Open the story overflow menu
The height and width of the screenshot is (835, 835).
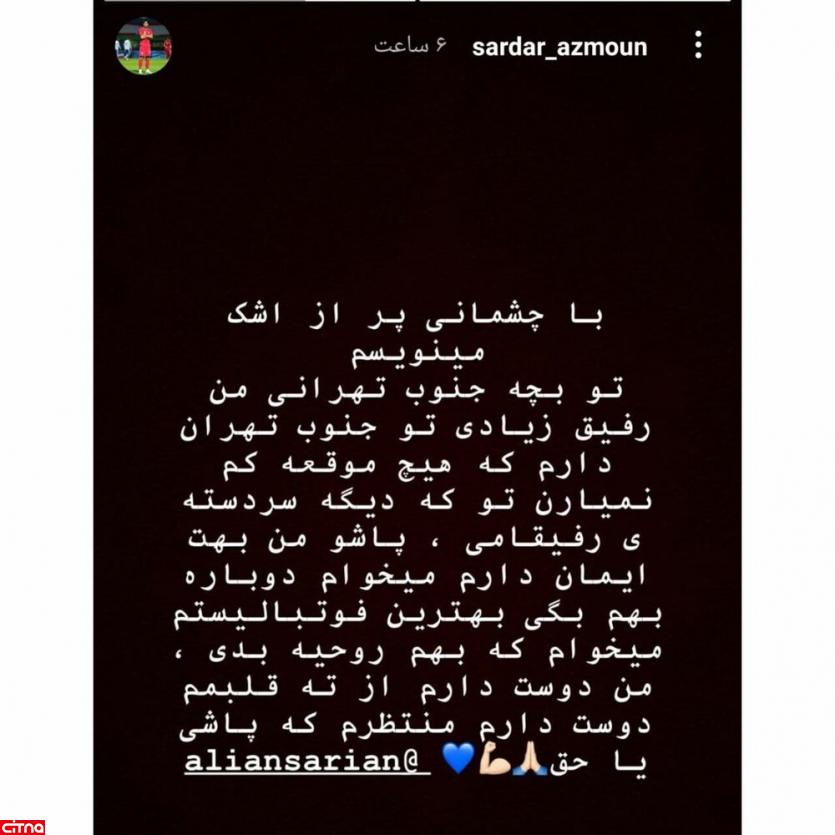698,45
